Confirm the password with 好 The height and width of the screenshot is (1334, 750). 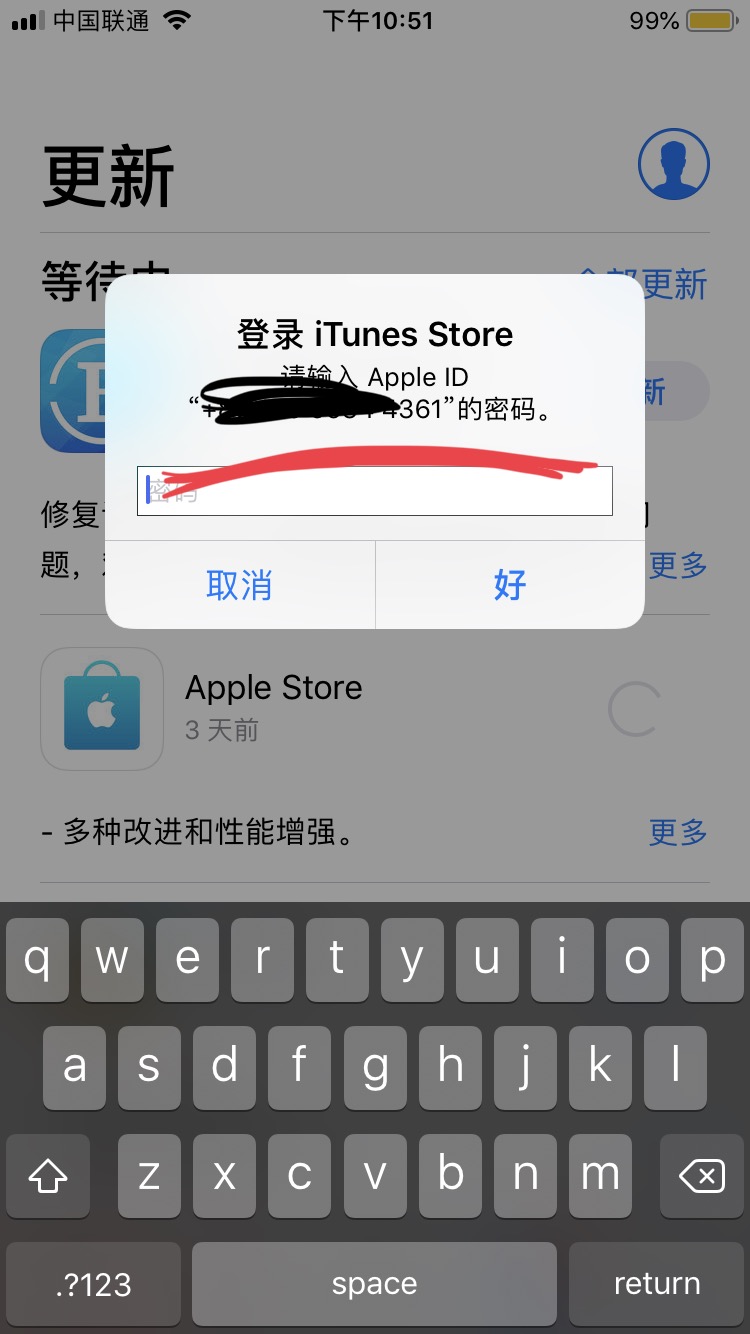(510, 585)
